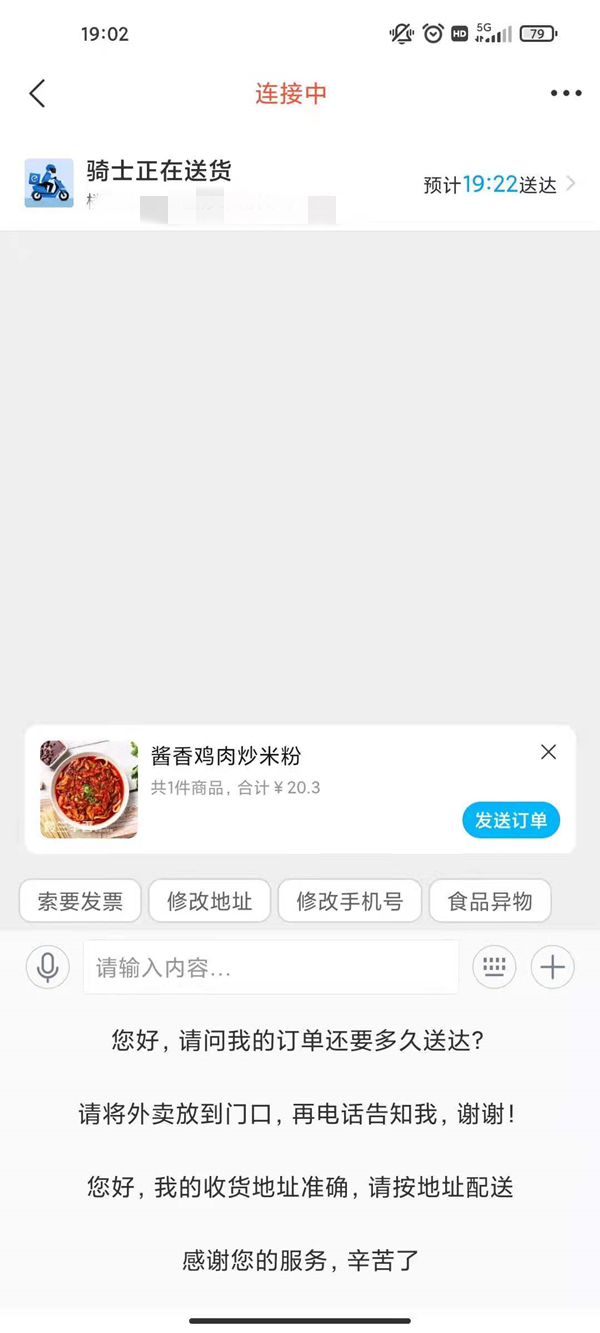The image size is (600, 1333).
Task: Send quick reply 请将外卖放到门口，再电话告知我
Action: [x=298, y=1114]
